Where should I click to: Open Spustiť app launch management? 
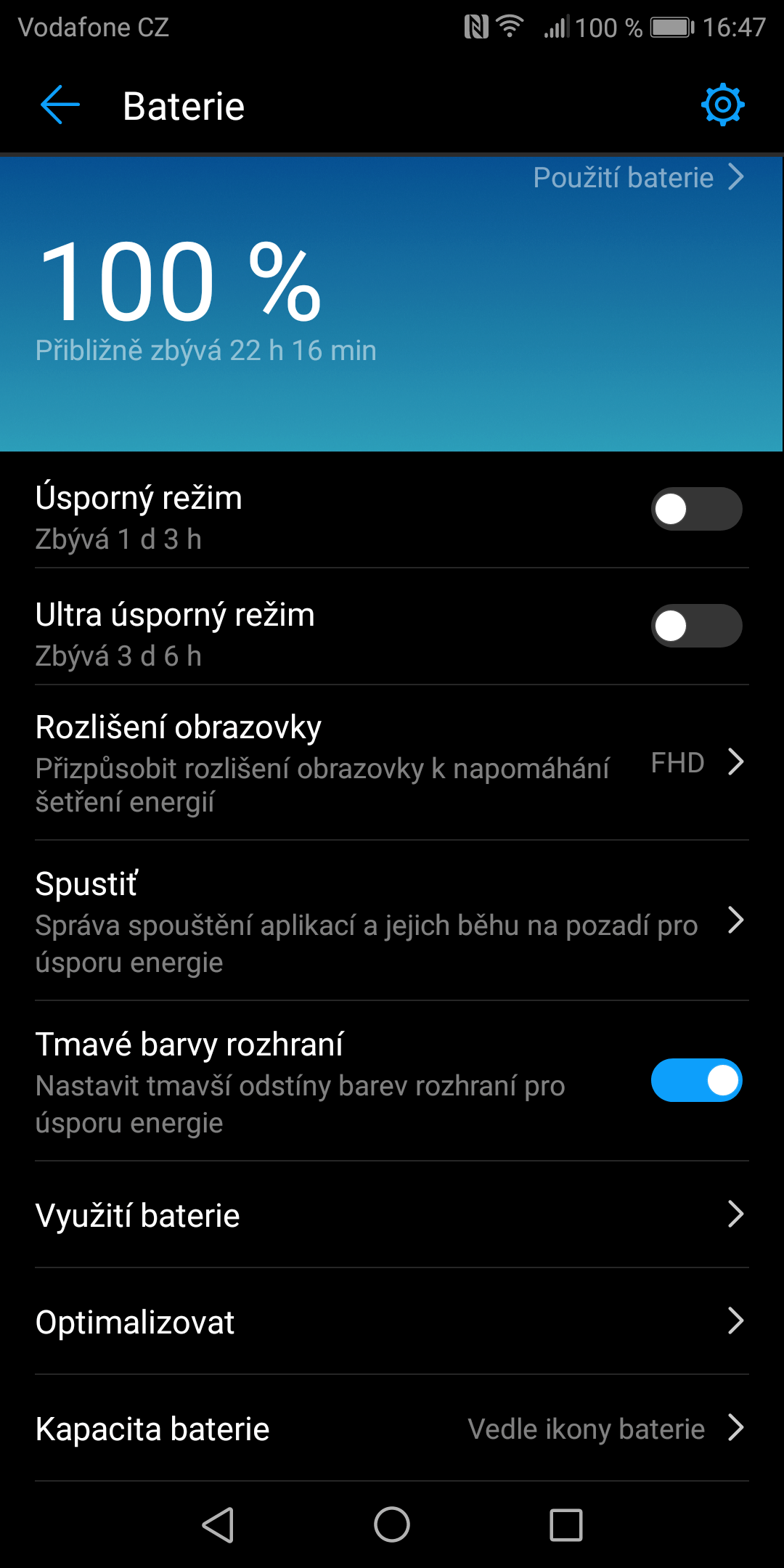392,920
